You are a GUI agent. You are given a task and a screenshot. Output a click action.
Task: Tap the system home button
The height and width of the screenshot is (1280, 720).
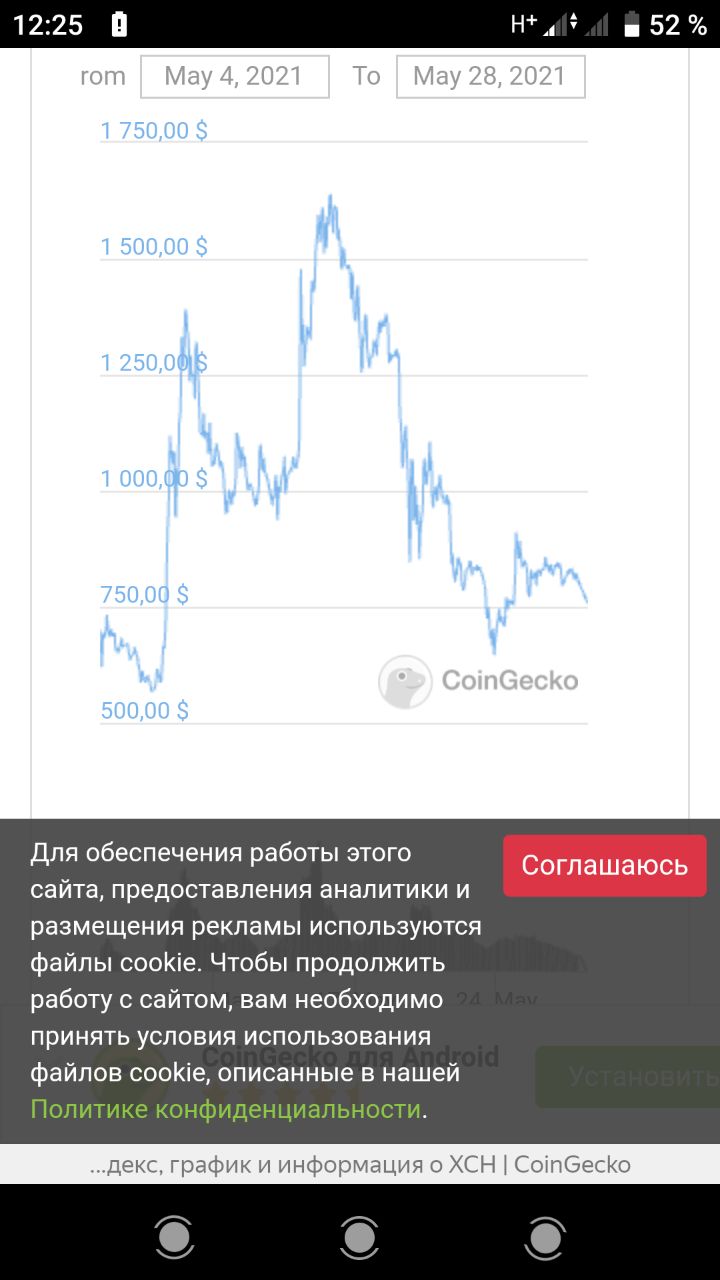tap(360, 1238)
